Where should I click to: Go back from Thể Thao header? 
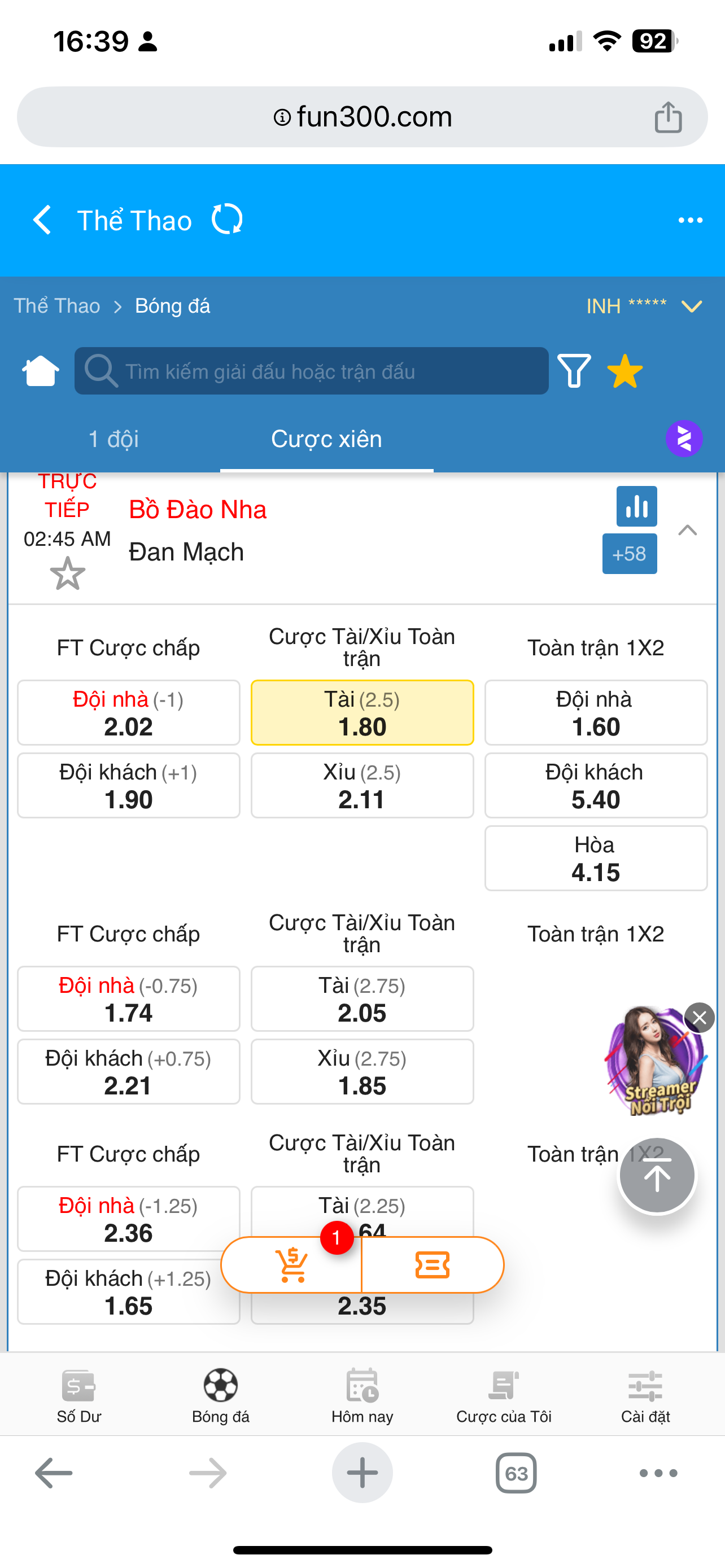42,220
